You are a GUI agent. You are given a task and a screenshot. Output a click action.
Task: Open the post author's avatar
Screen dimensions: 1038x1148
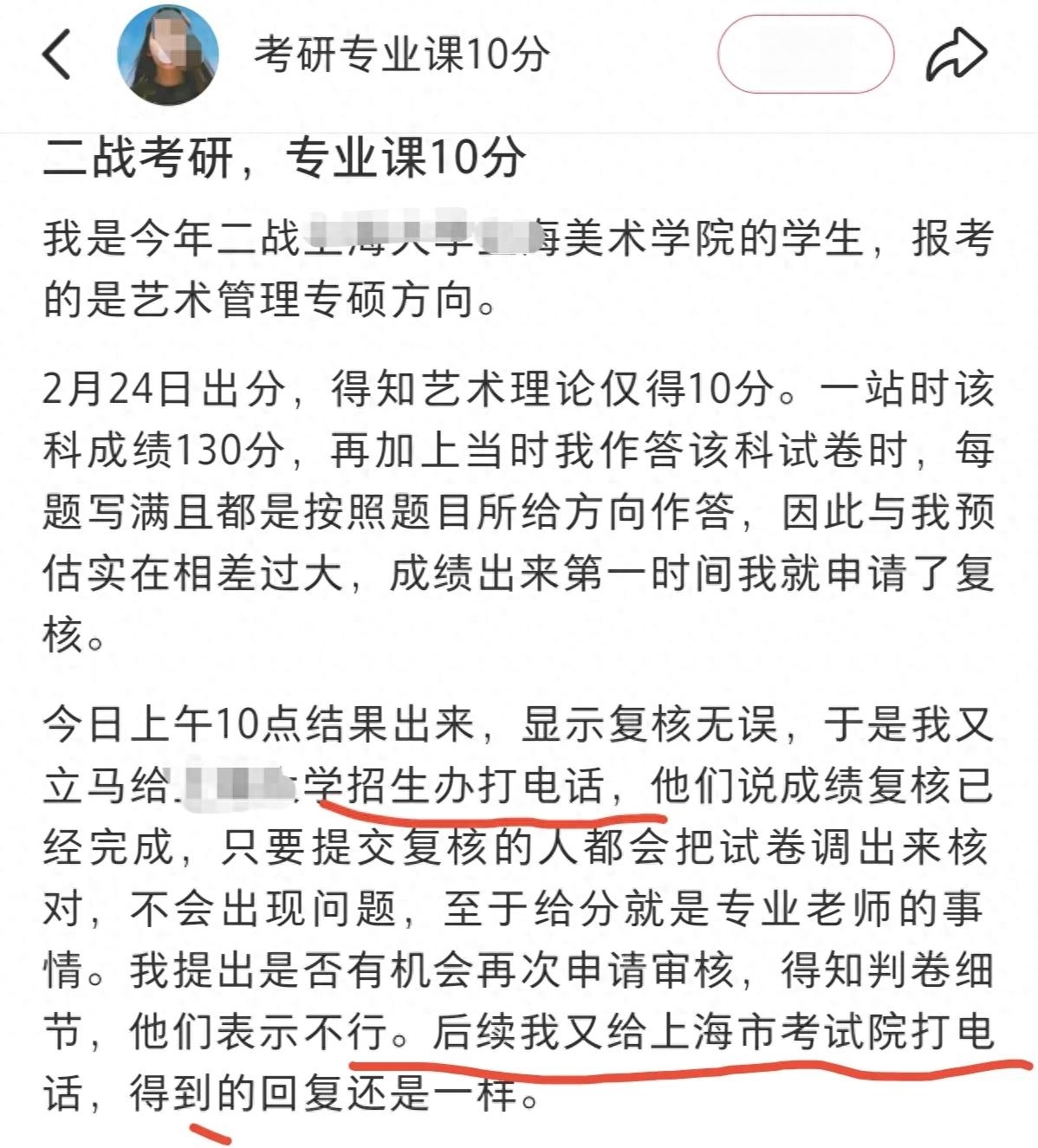point(168,55)
